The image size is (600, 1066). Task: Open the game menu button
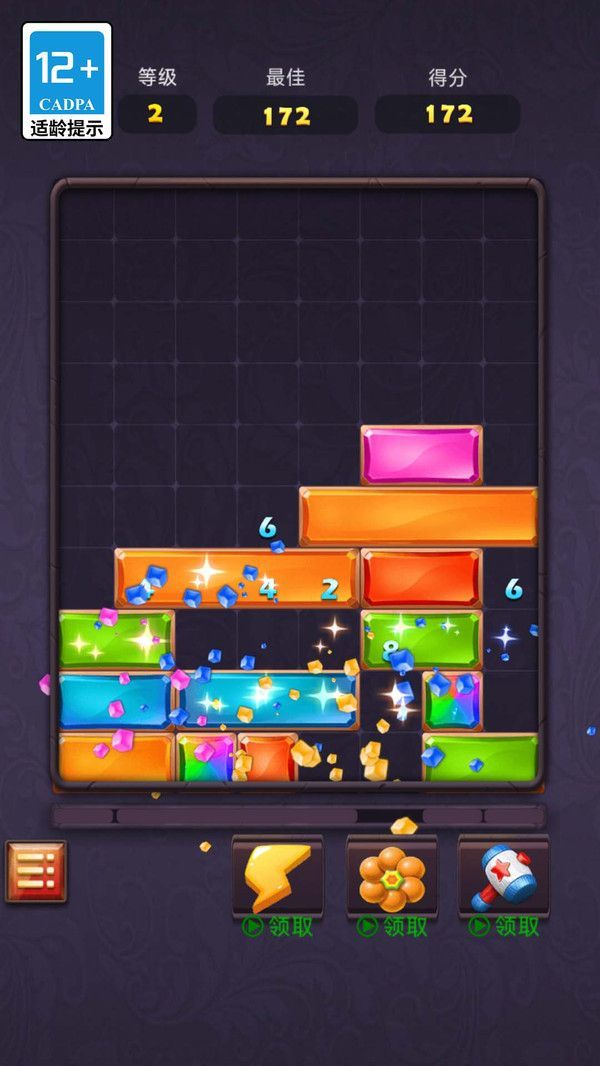[x=36, y=872]
